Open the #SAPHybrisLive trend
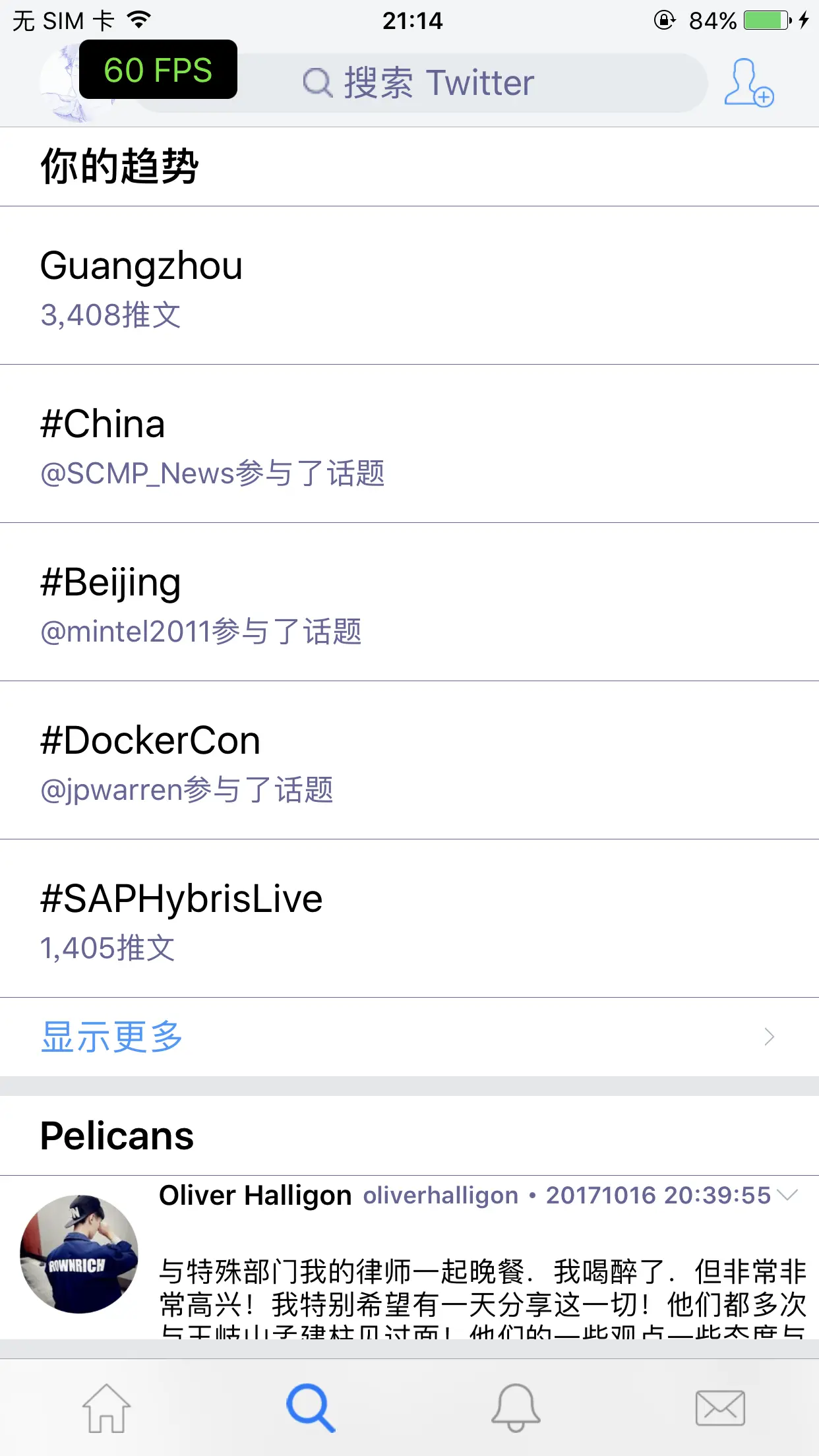The height and width of the screenshot is (1456, 819). [409, 919]
